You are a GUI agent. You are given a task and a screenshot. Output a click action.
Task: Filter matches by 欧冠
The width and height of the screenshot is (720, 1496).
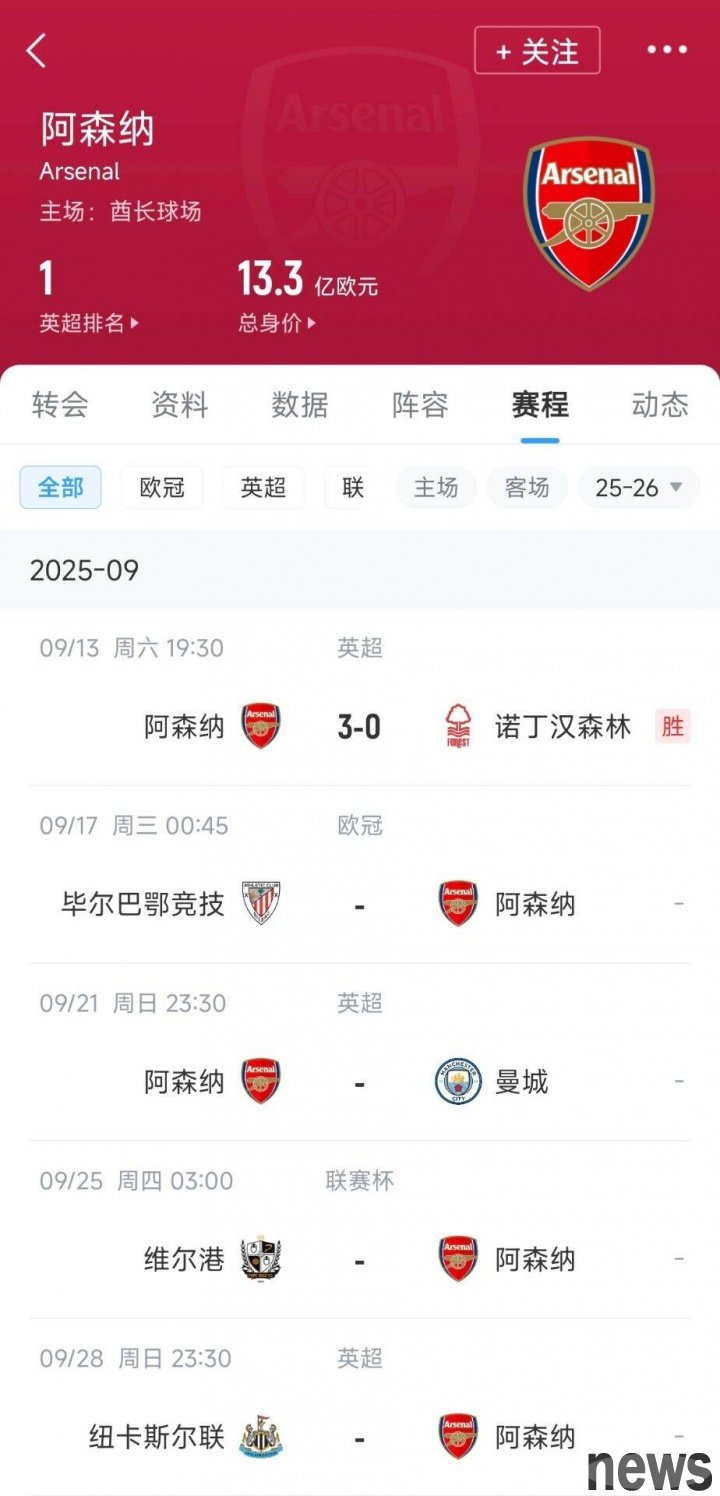tap(162, 488)
